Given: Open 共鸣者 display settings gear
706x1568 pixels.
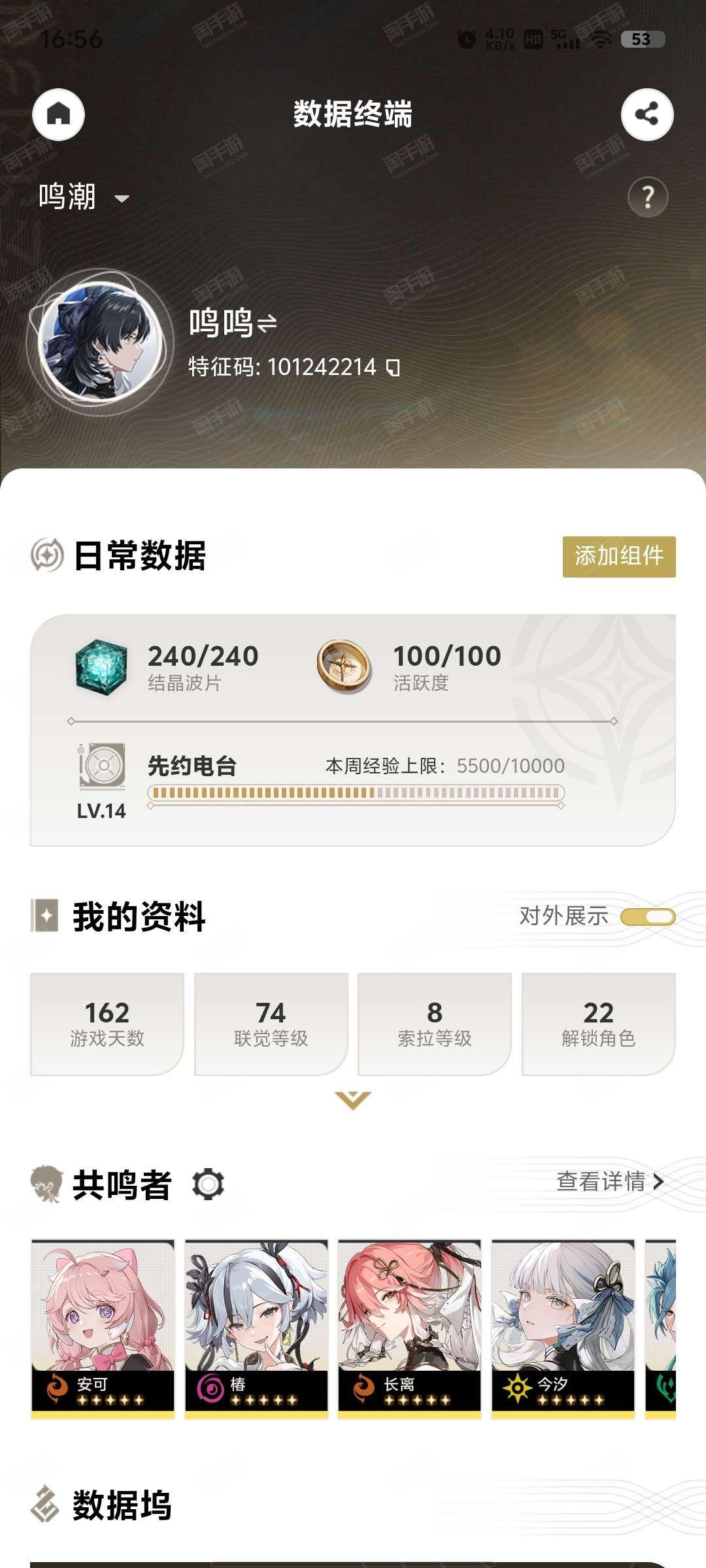Looking at the screenshot, I should coord(209,1184).
